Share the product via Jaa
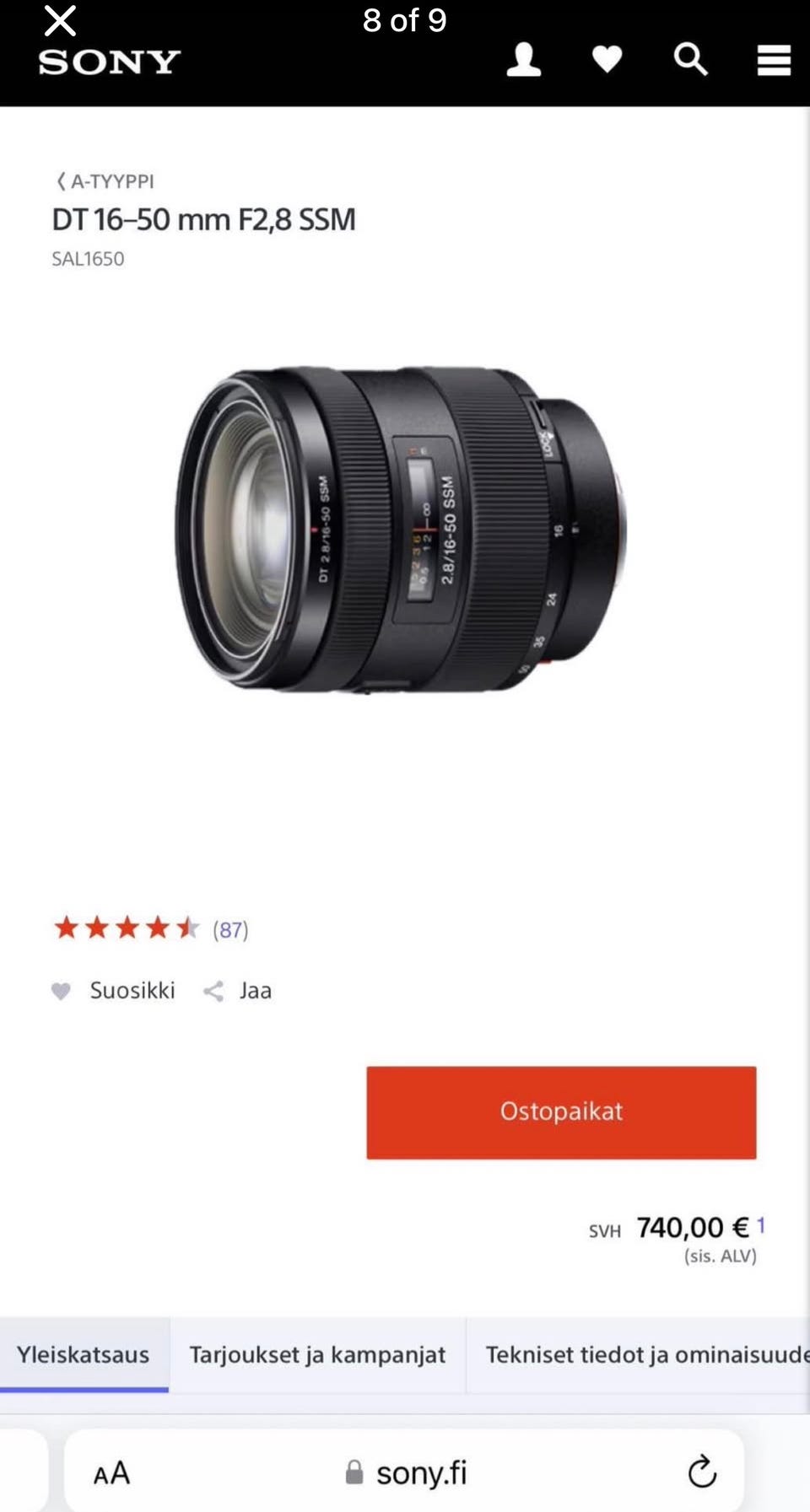The image size is (810, 1512). point(239,991)
